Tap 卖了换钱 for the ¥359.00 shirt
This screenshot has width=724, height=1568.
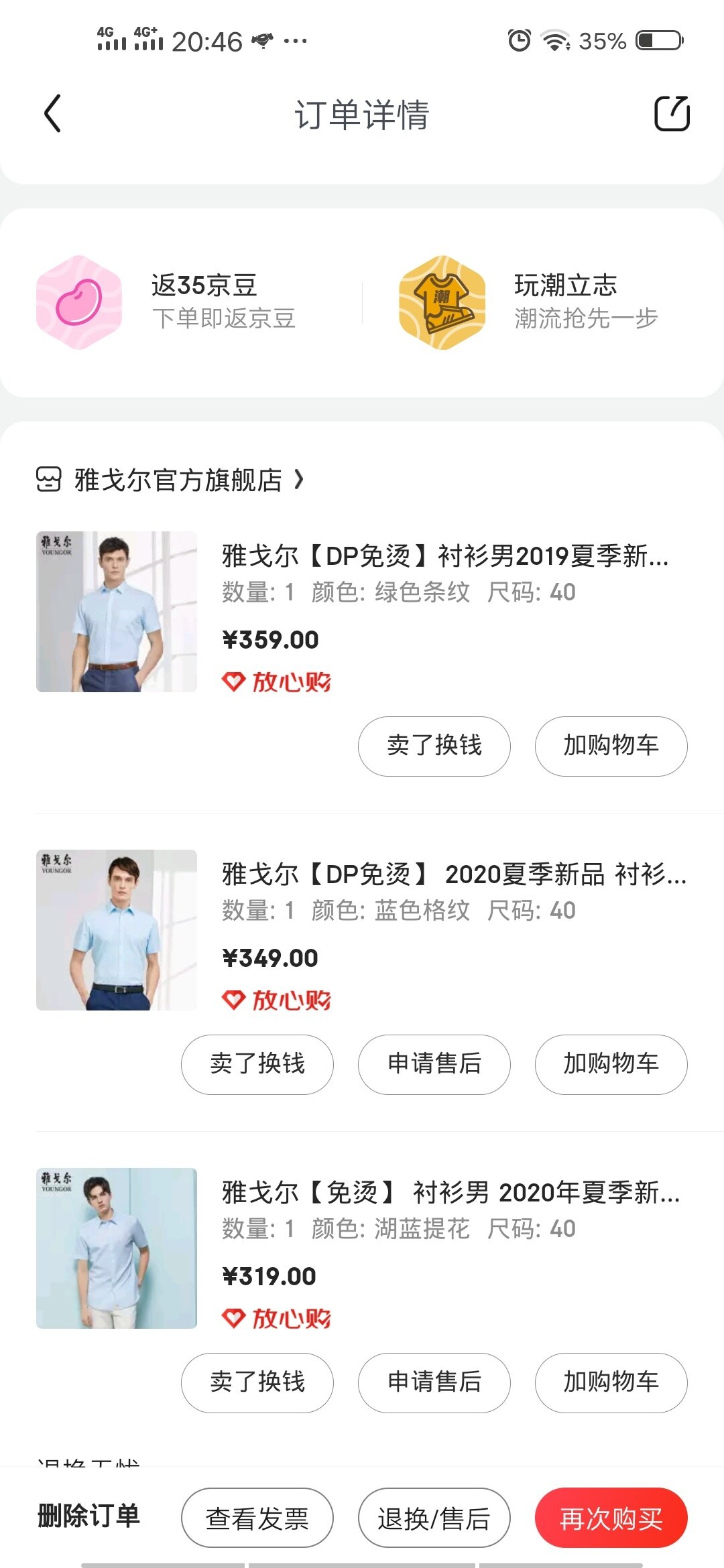pyautogui.click(x=434, y=746)
